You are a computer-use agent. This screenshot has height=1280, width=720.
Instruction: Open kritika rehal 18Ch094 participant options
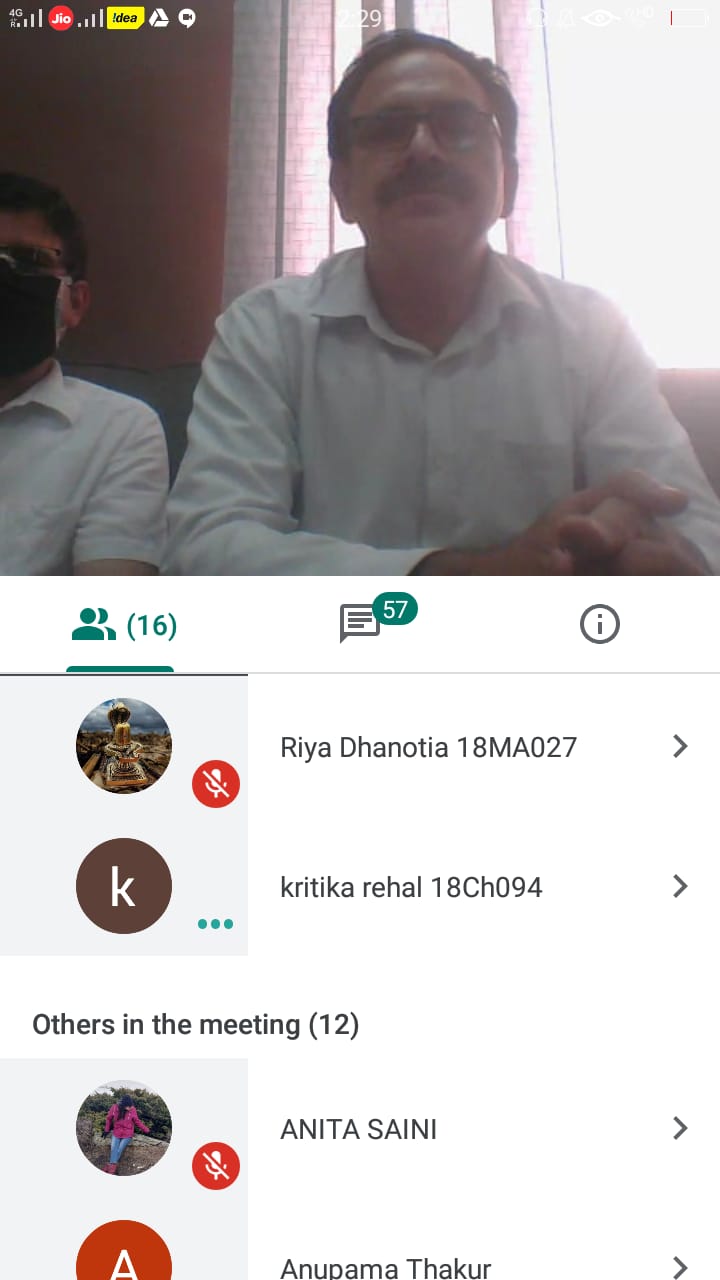(680, 886)
